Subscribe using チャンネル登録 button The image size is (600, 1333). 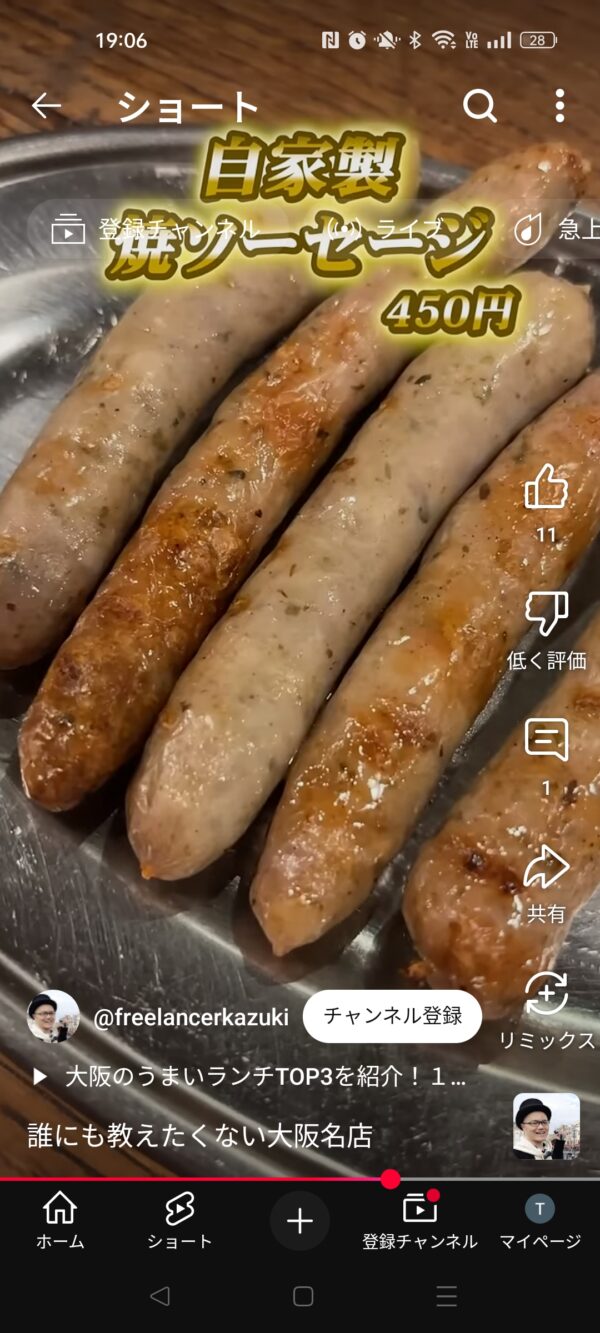pos(392,1016)
